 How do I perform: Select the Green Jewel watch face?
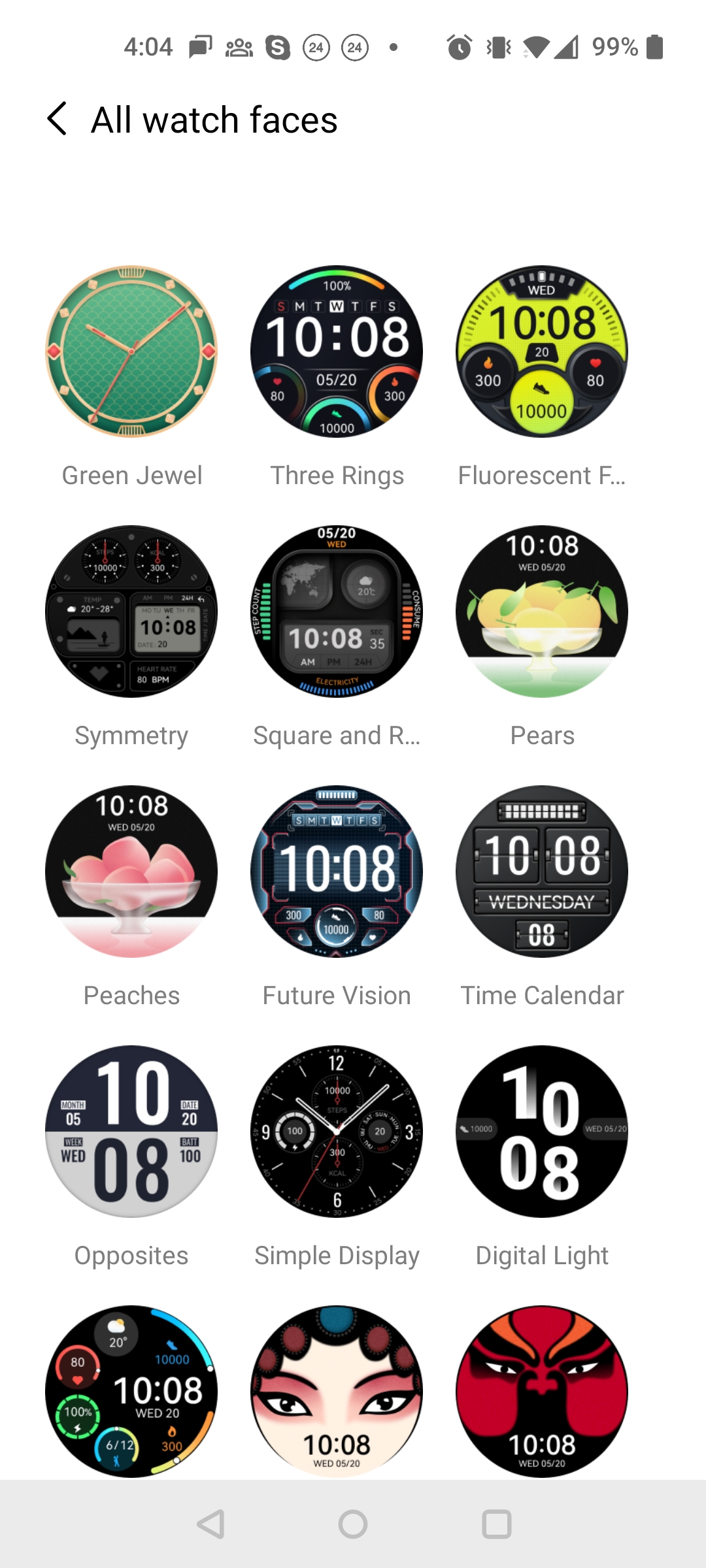(x=131, y=351)
